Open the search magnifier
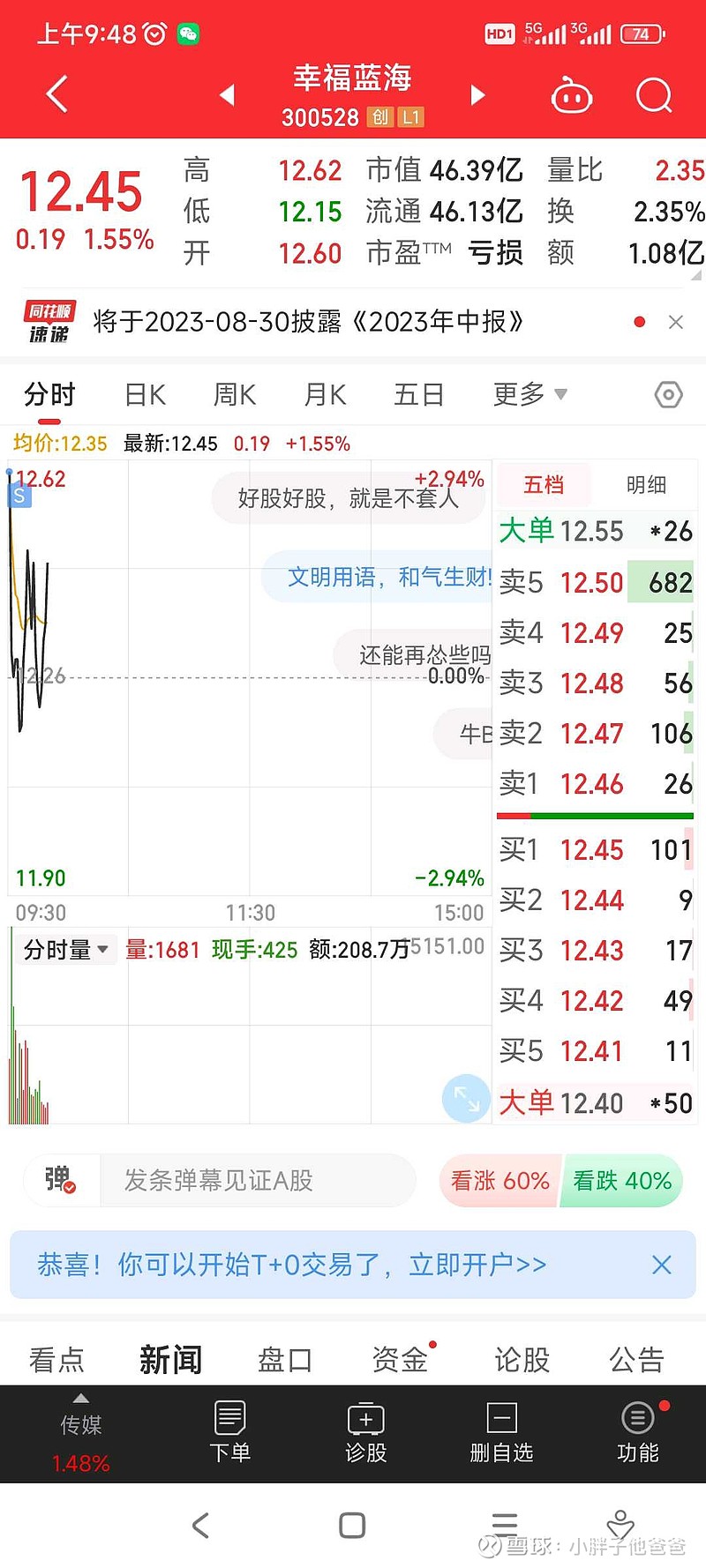This screenshot has width=706, height=1568. pos(654,95)
